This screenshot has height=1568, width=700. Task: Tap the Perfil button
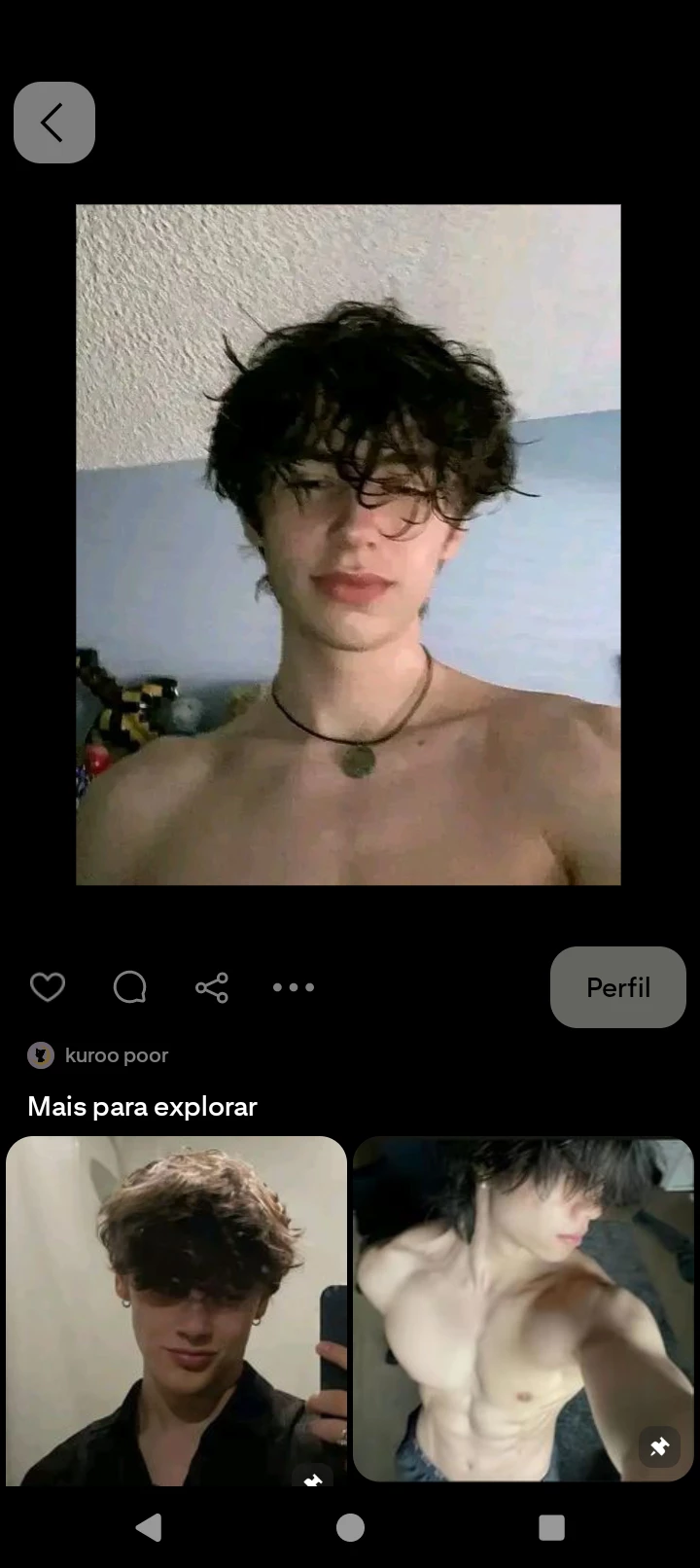[x=617, y=987]
